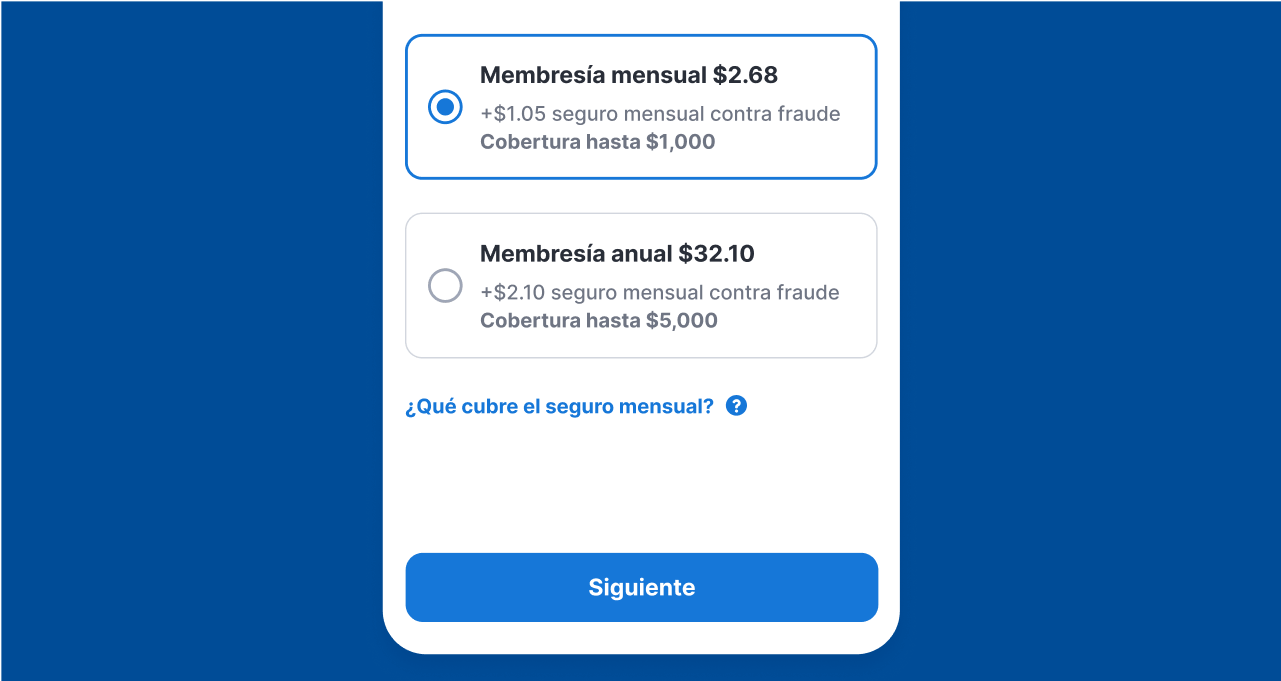
Task: Select the Membresía mensual $2.68 option
Action: [445, 107]
